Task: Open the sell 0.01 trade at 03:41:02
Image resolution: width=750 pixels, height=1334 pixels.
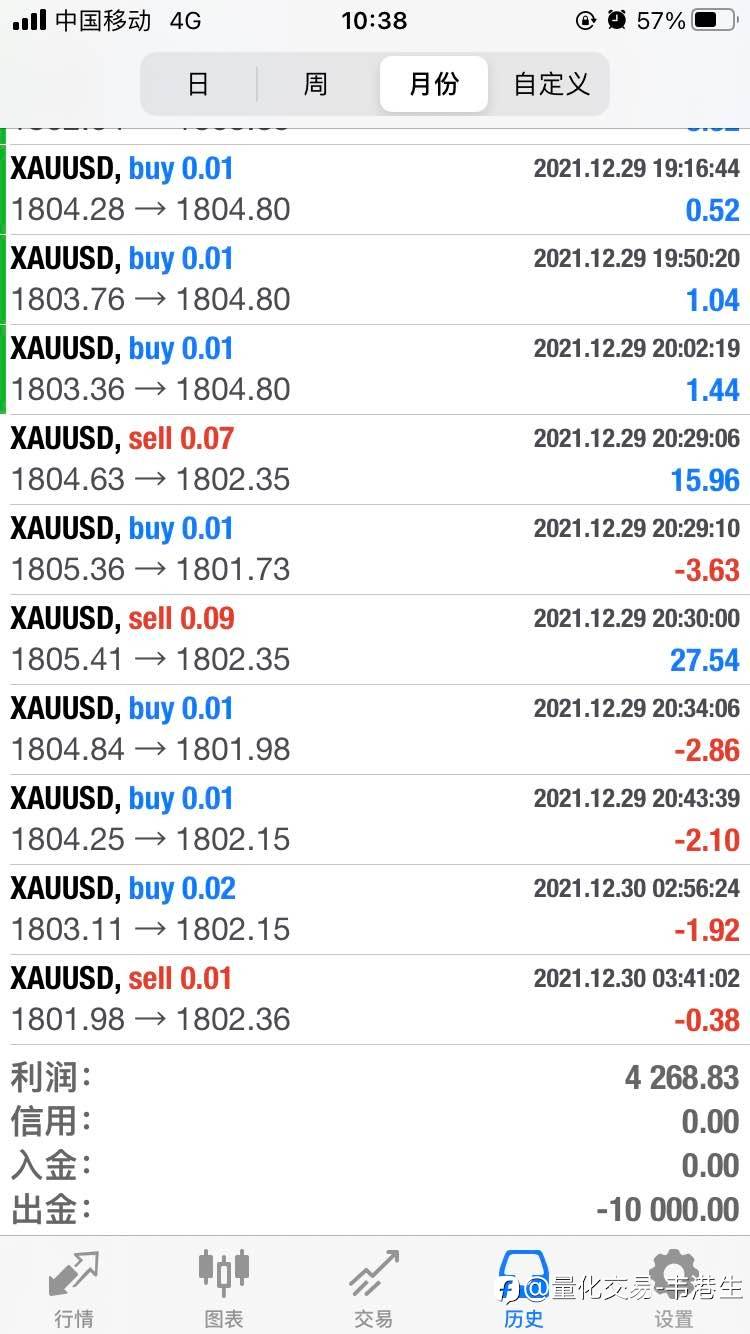Action: (x=375, y=1000)
